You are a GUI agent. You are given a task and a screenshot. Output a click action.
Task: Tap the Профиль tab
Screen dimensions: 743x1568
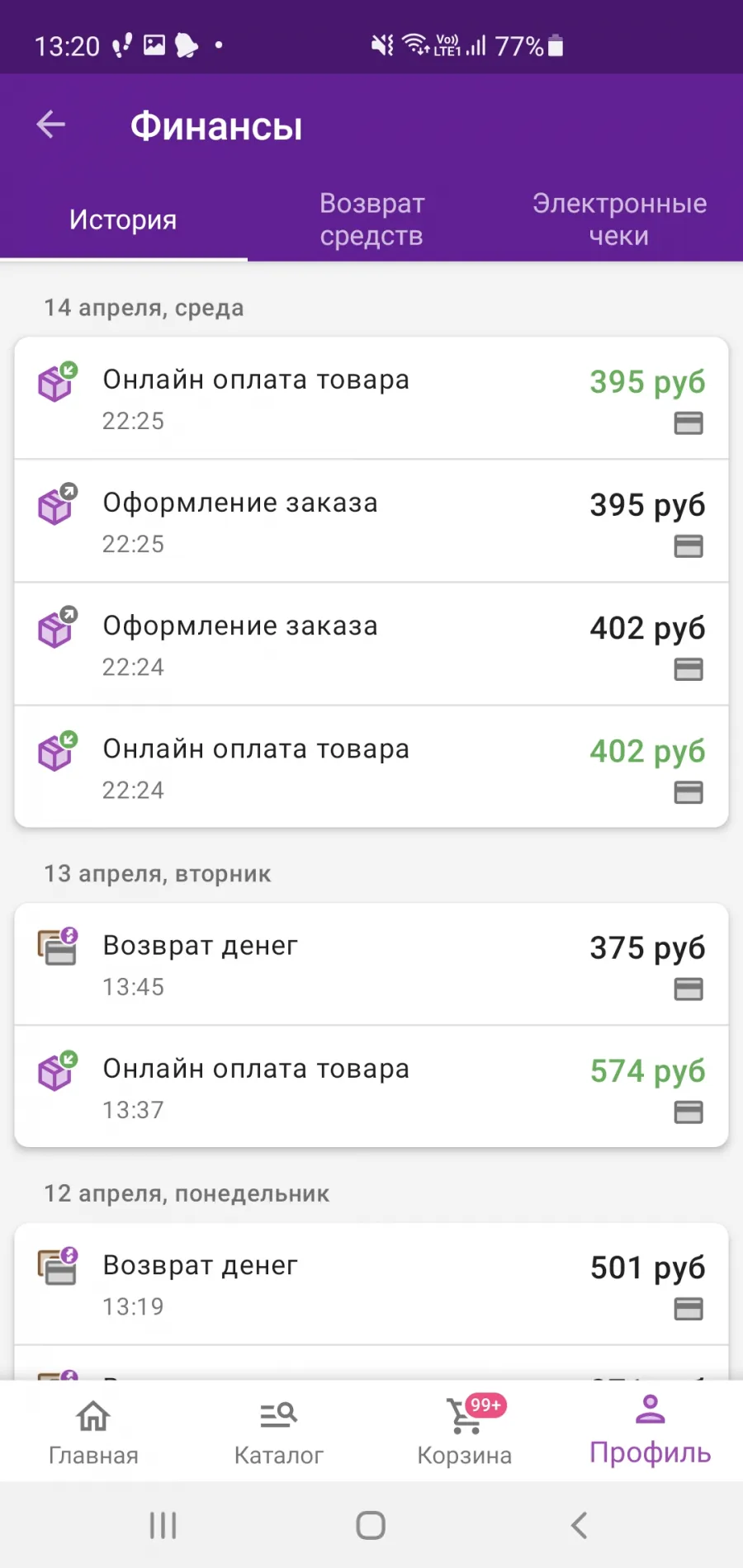point(651,1432)
